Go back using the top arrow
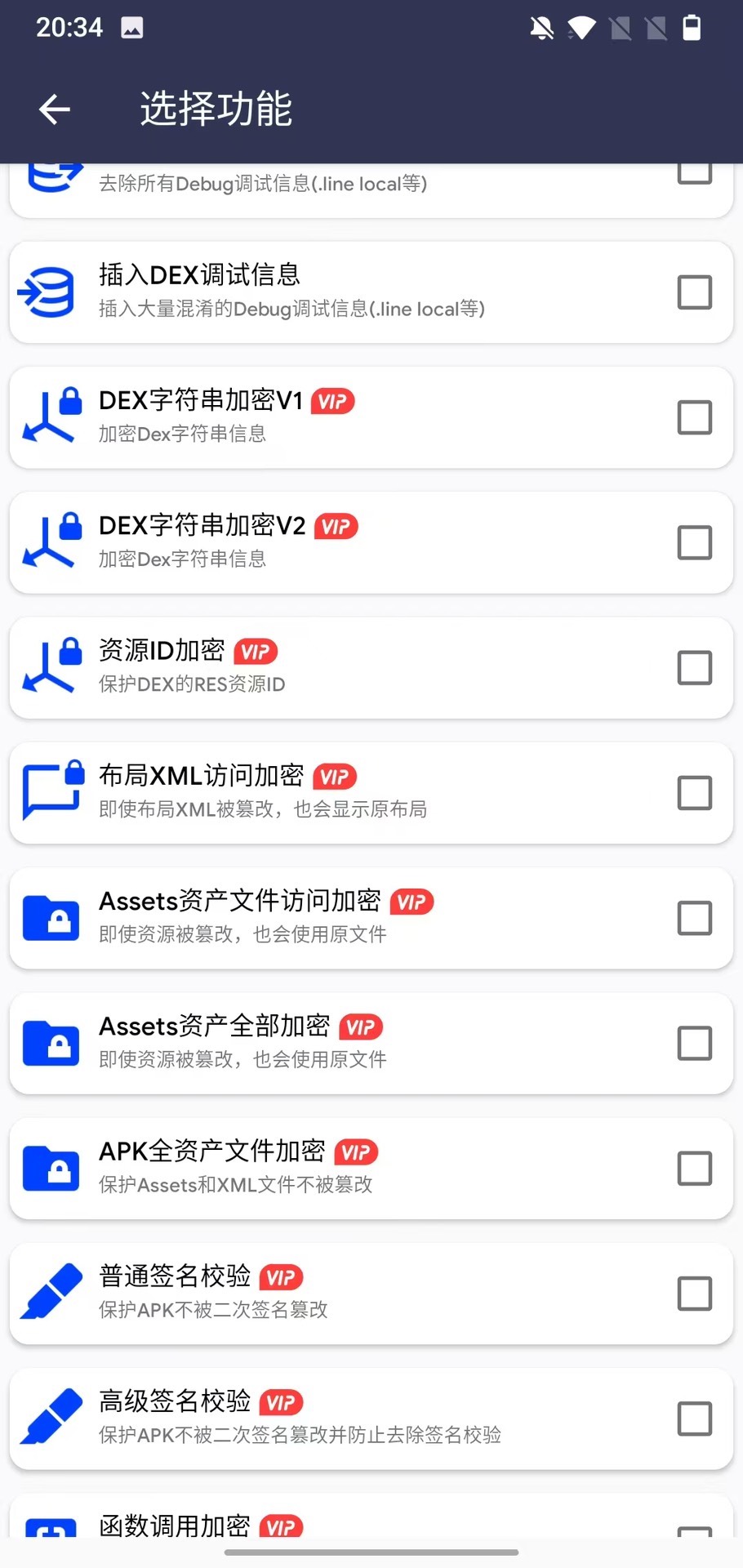Viewport: 743px width, 1568px height. pyautogui.click(x=55, y=109)
